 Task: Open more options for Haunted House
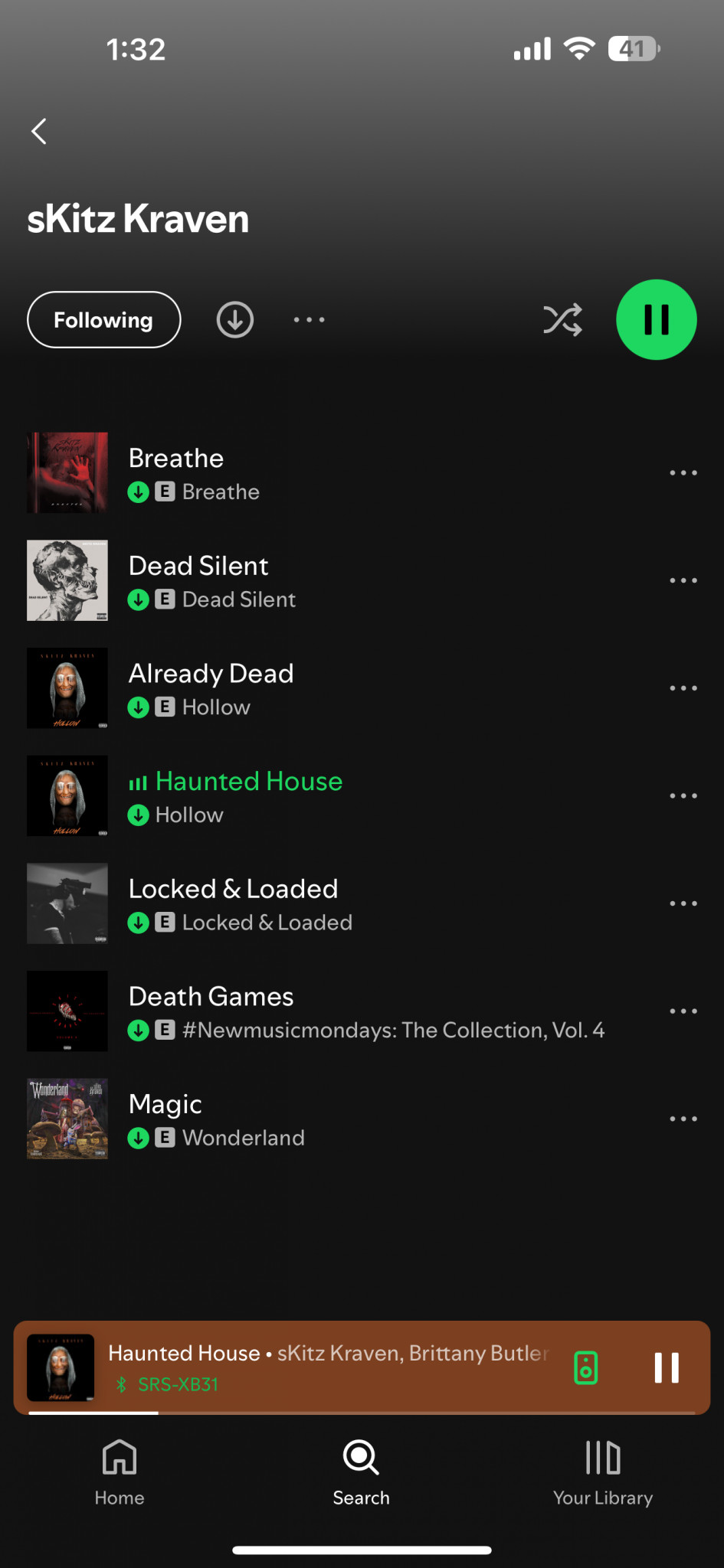[x=683, y=796]
